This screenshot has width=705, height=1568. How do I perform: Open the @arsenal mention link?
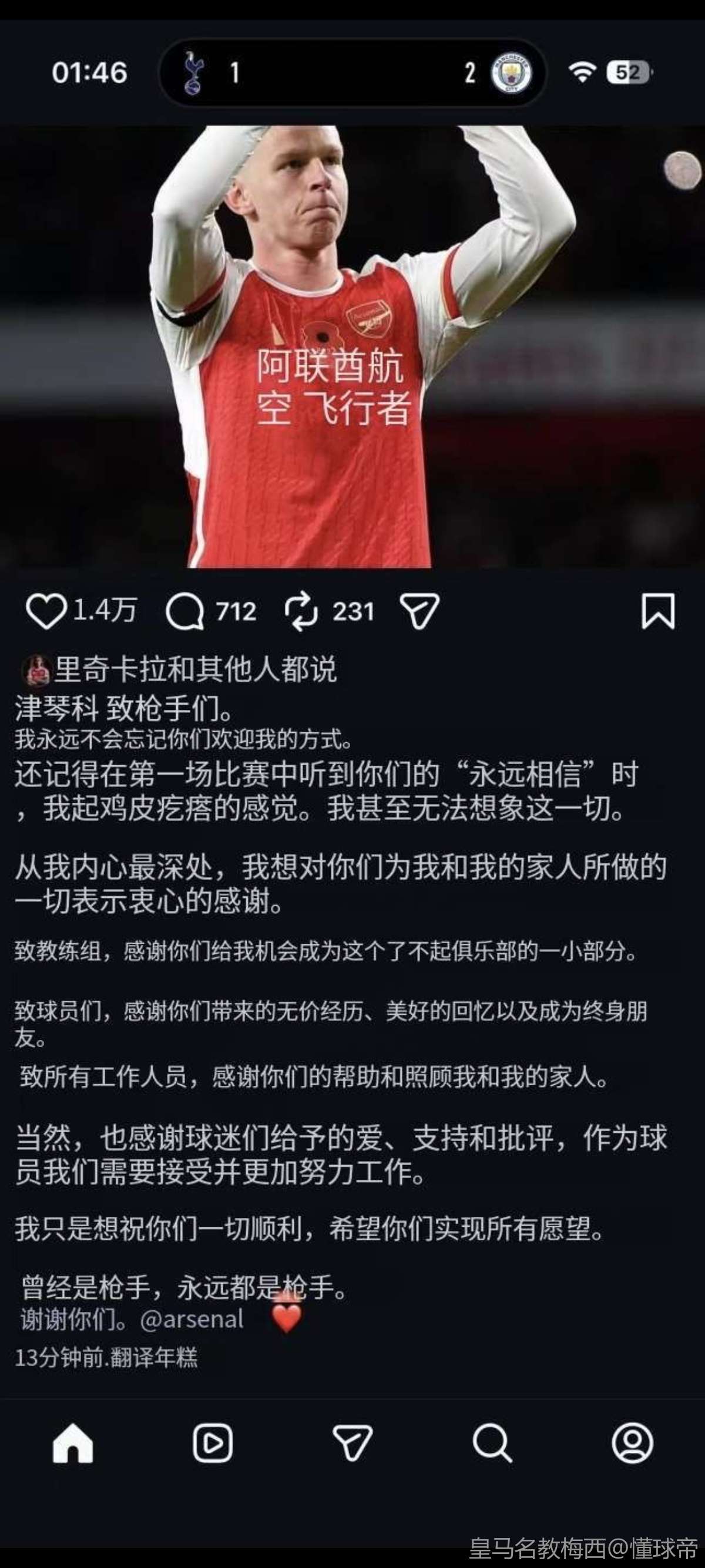coord(192,1318)
